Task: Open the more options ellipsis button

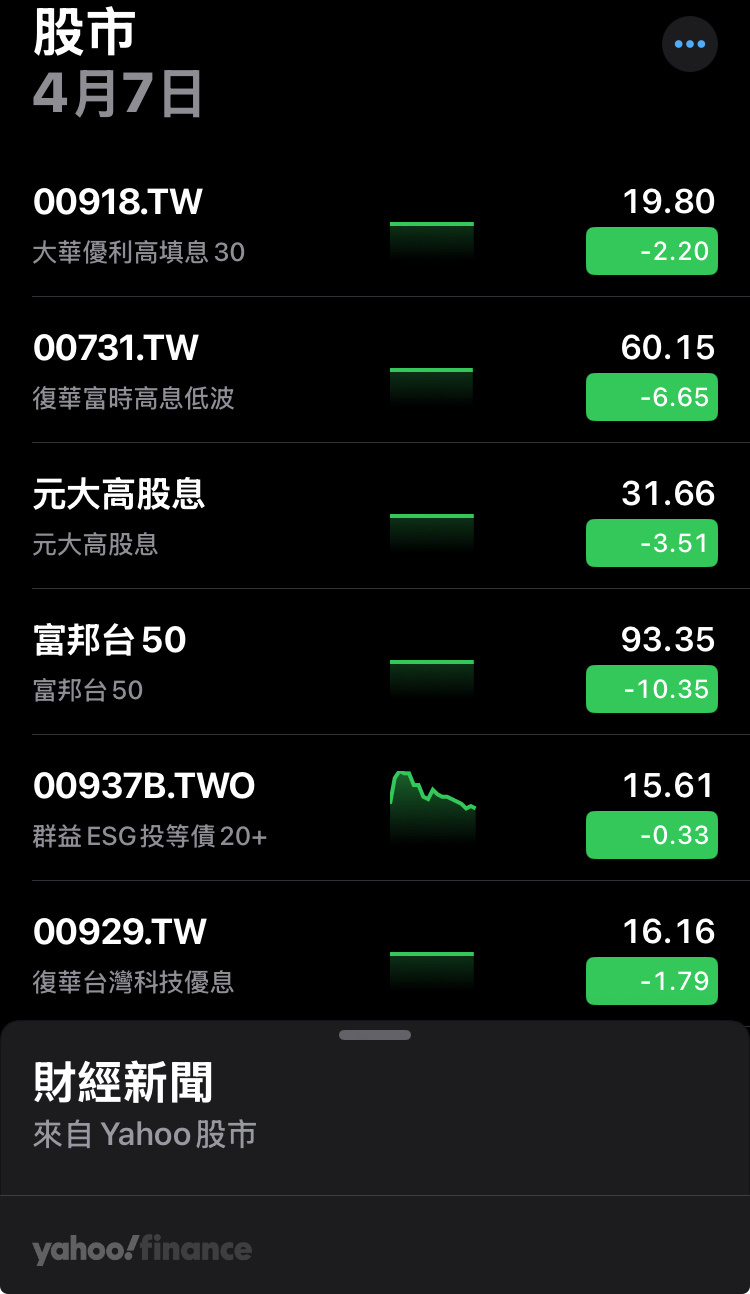Action: pyautogui.click(x=690, y=44)
